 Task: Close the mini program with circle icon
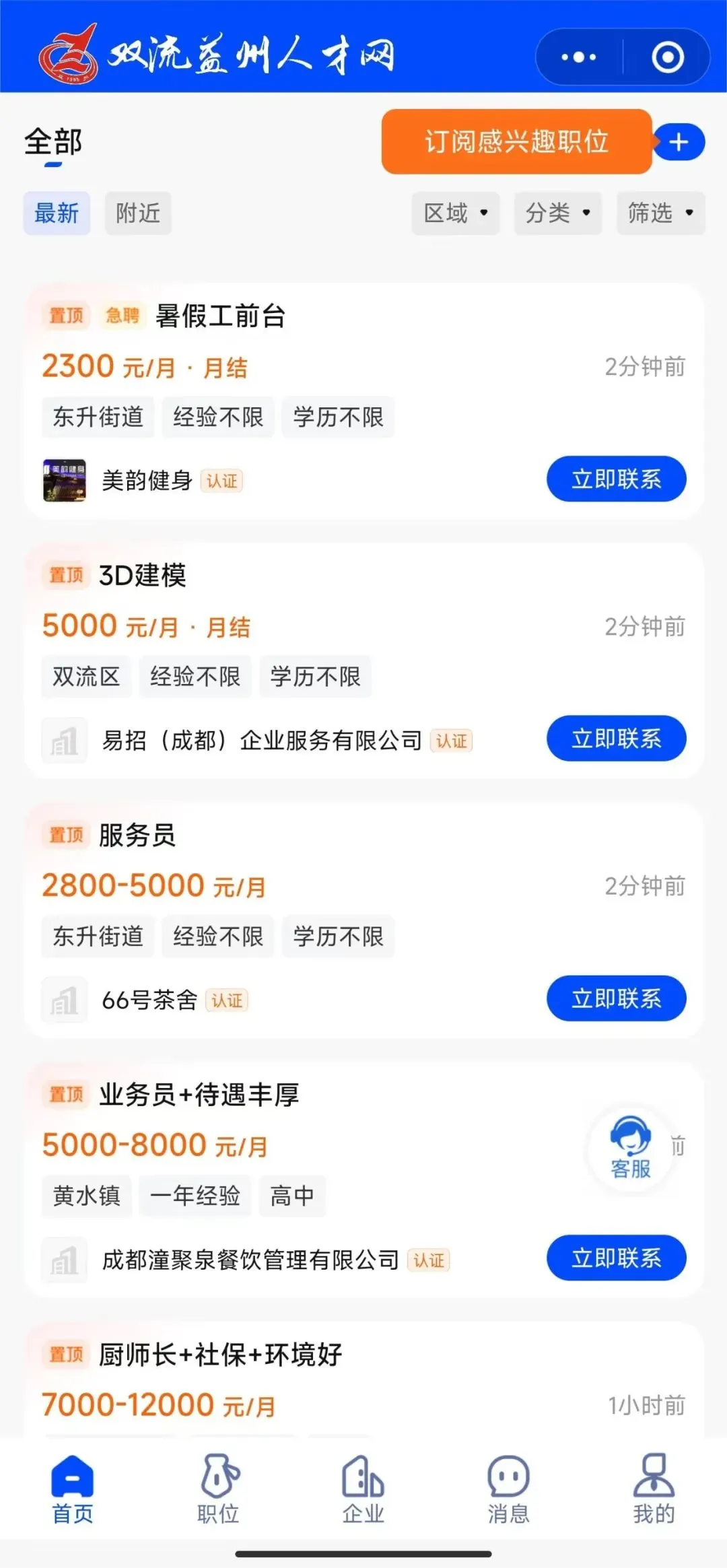[668, 57]
